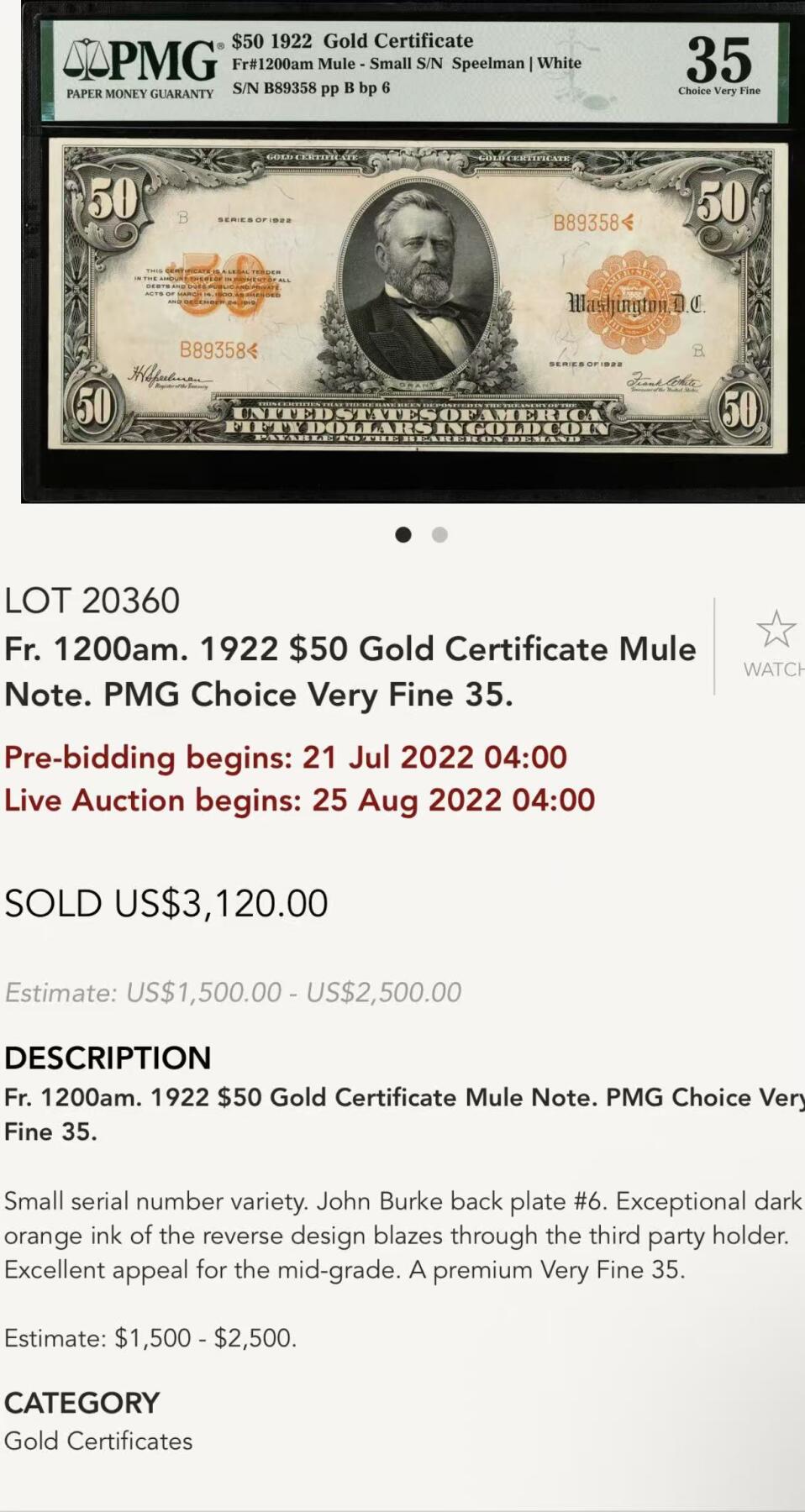Open the Gold Certificates category

click(x=98, y=1441)
